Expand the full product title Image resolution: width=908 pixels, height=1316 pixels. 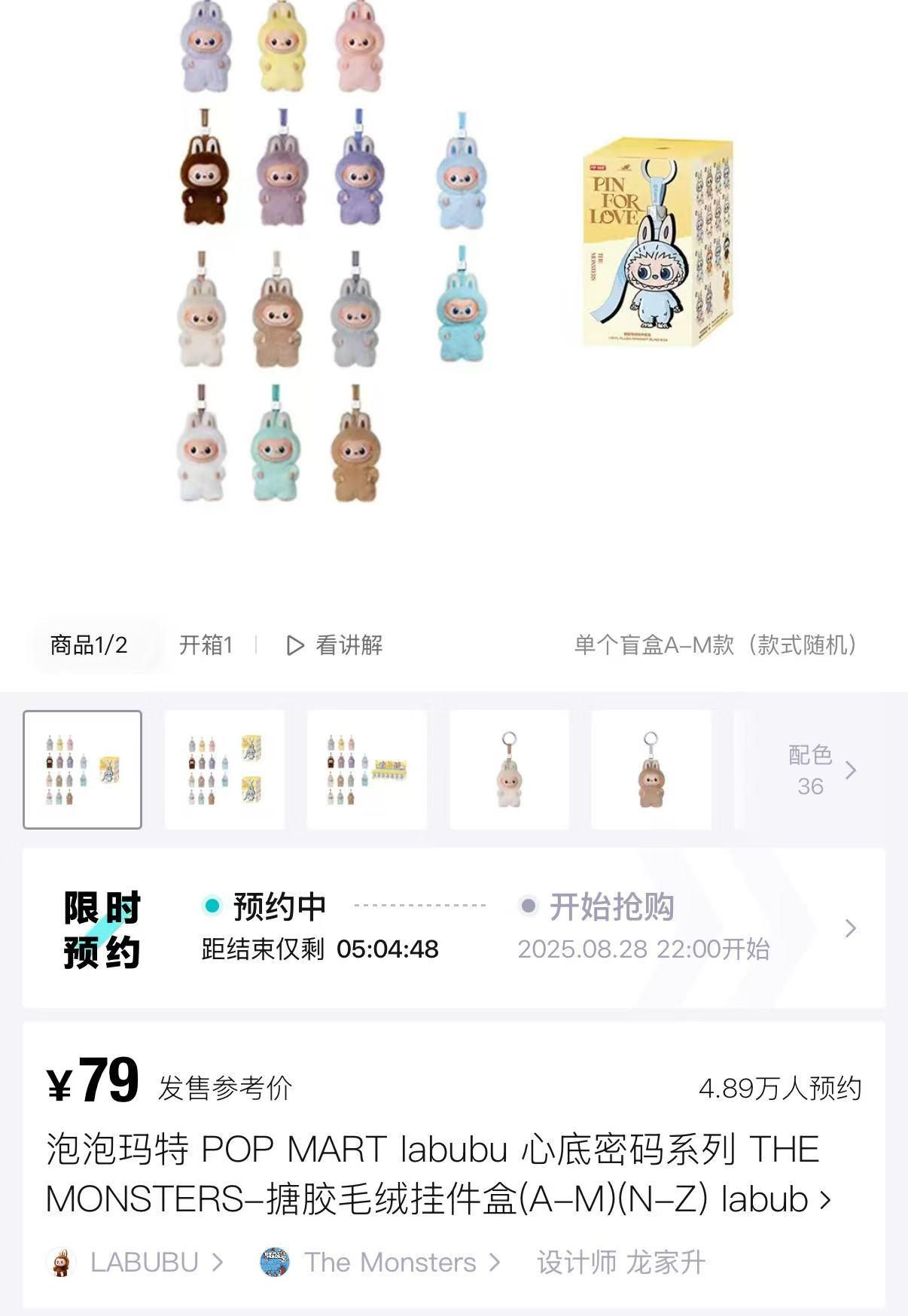click(825, 1199)
